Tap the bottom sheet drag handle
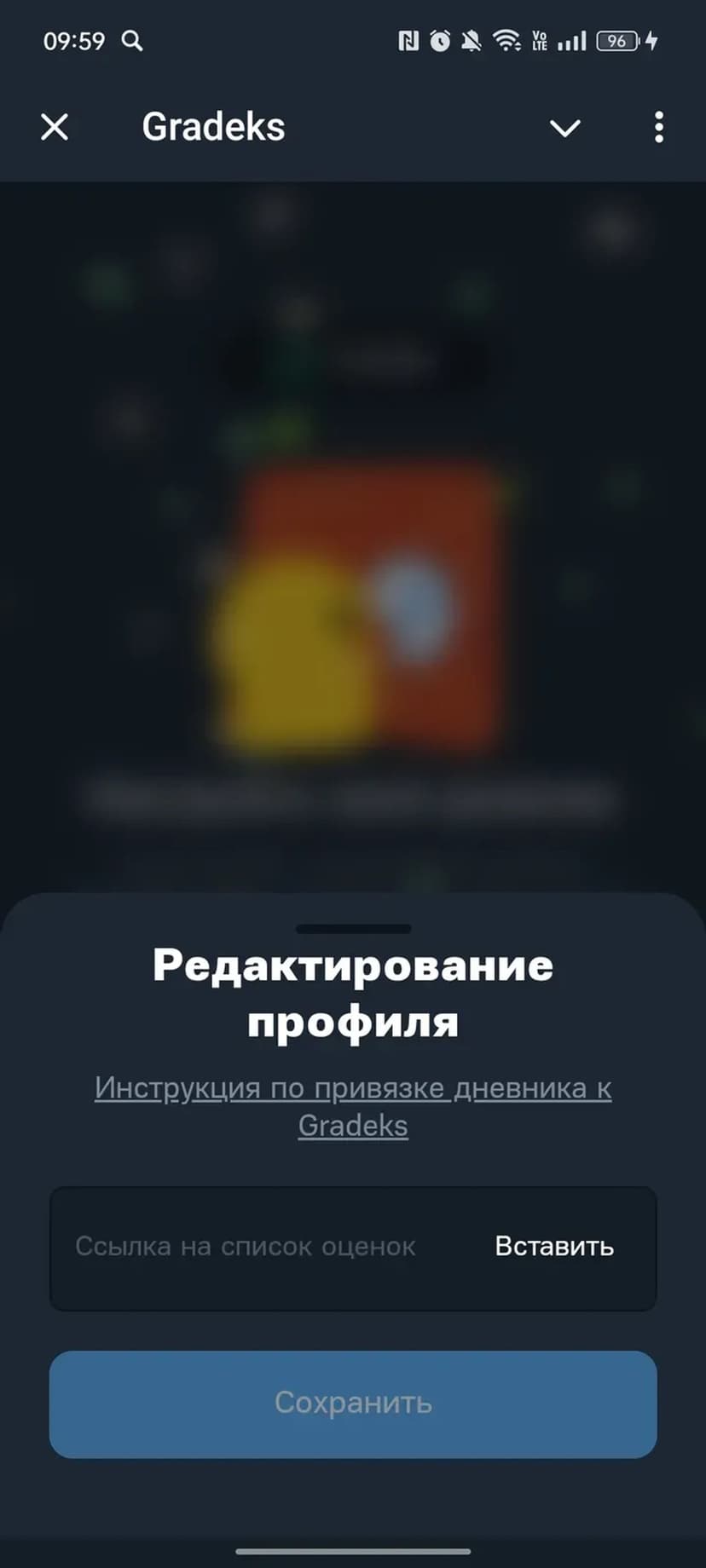The image size is (706, 1568). (353, 929)
